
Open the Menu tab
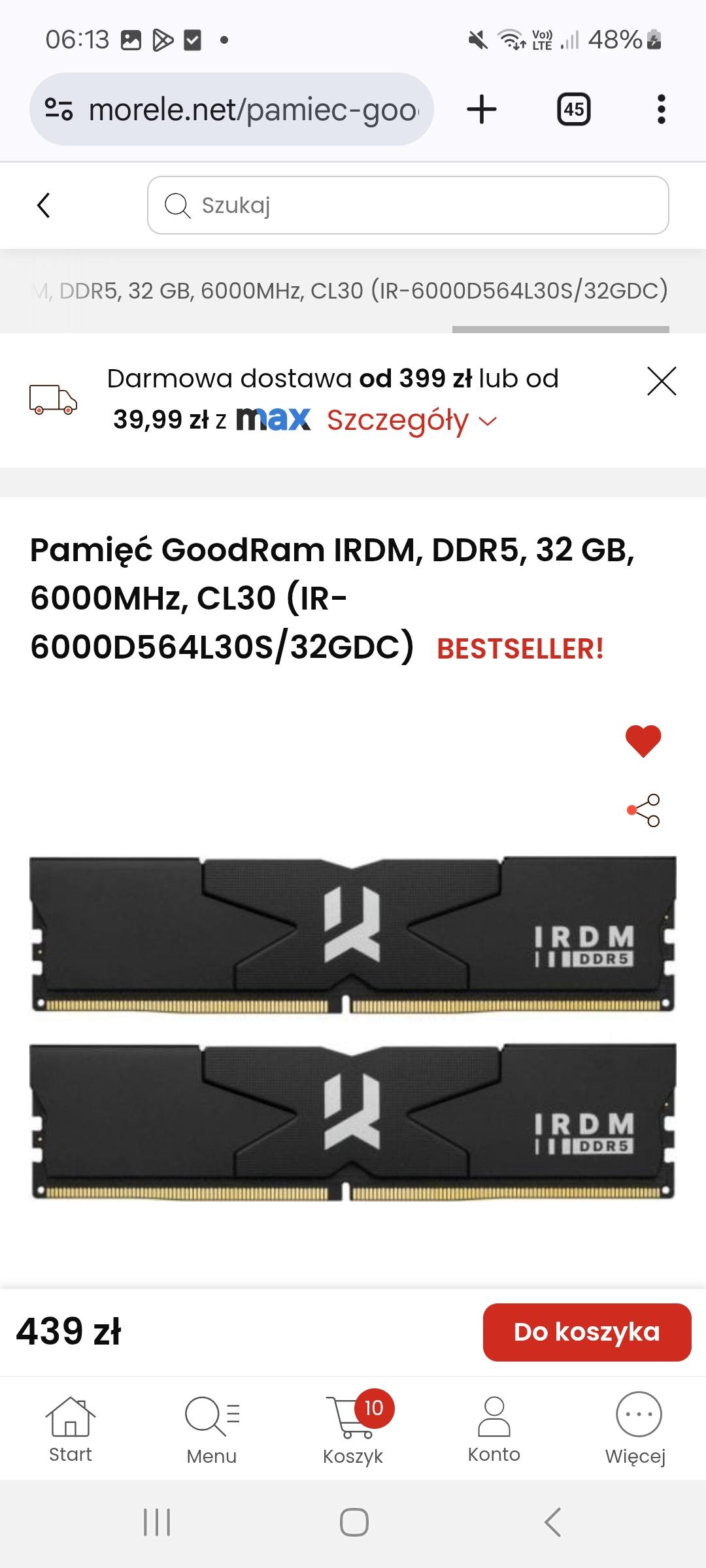(212, 1429)
